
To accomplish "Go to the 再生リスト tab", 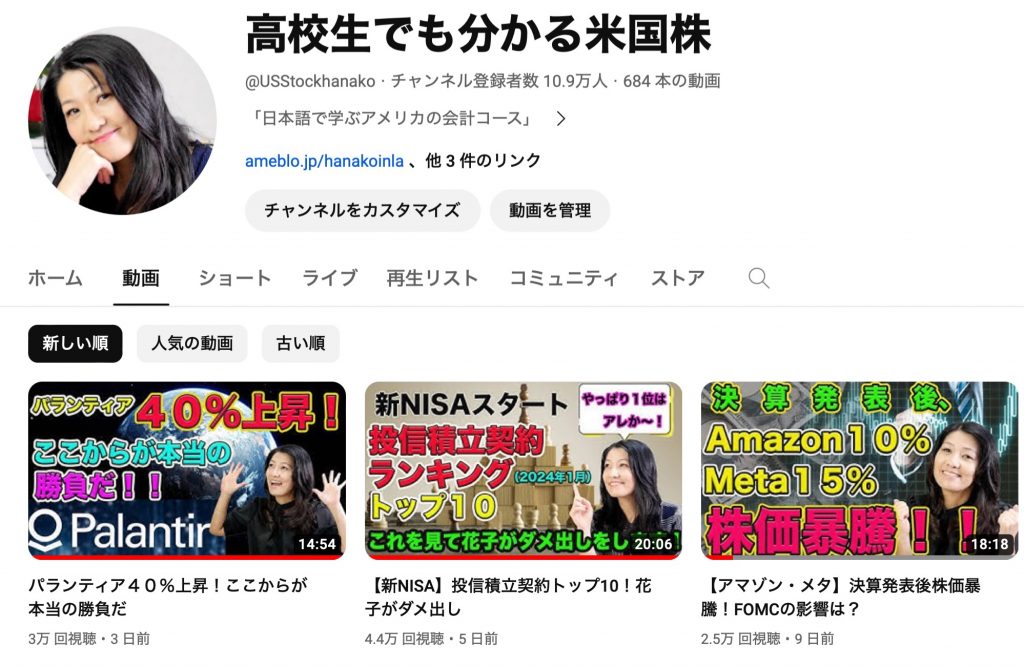I will click(x=432, y=278).
